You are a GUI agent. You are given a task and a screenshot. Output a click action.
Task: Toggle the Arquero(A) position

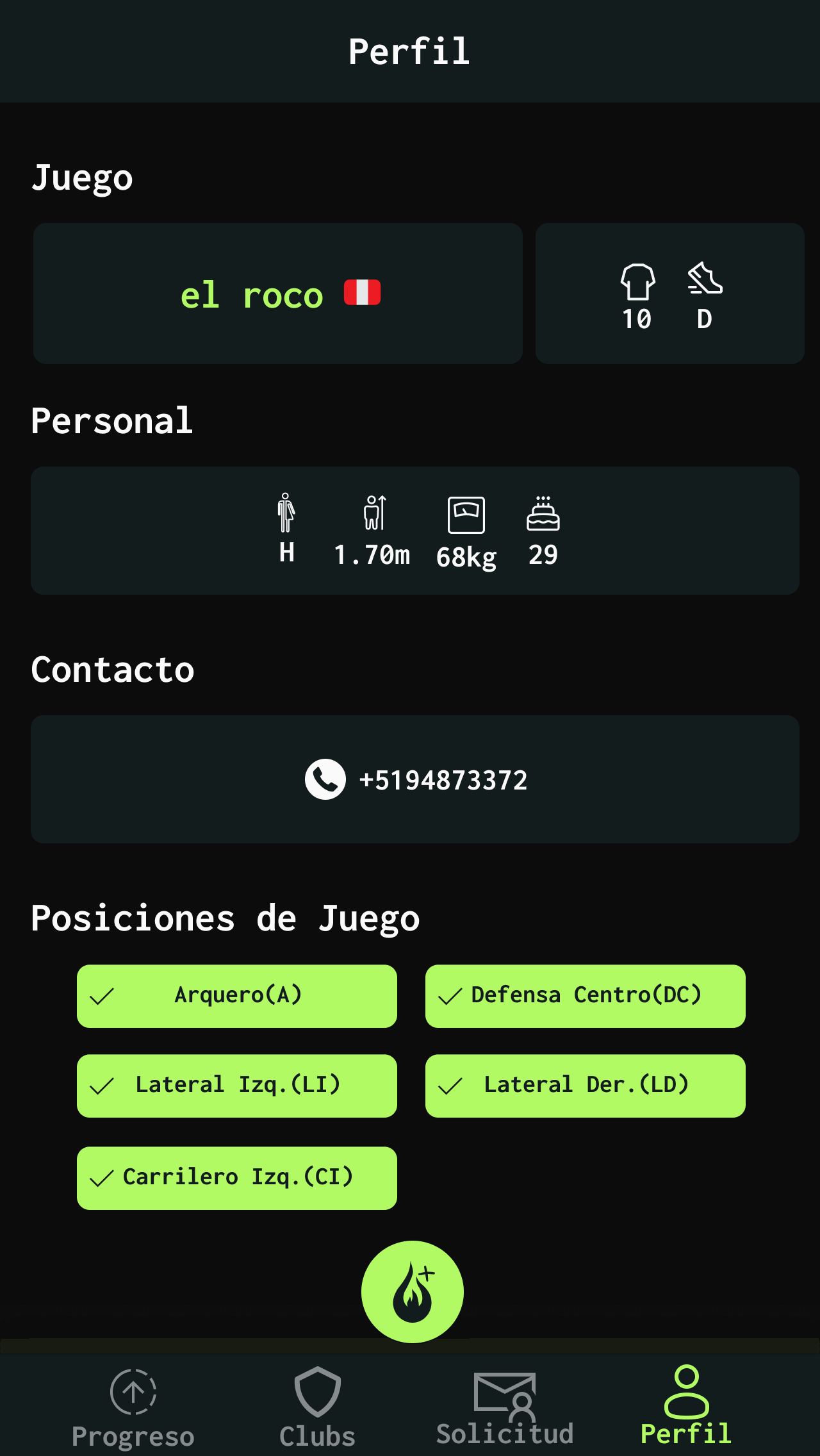(236, 996)
